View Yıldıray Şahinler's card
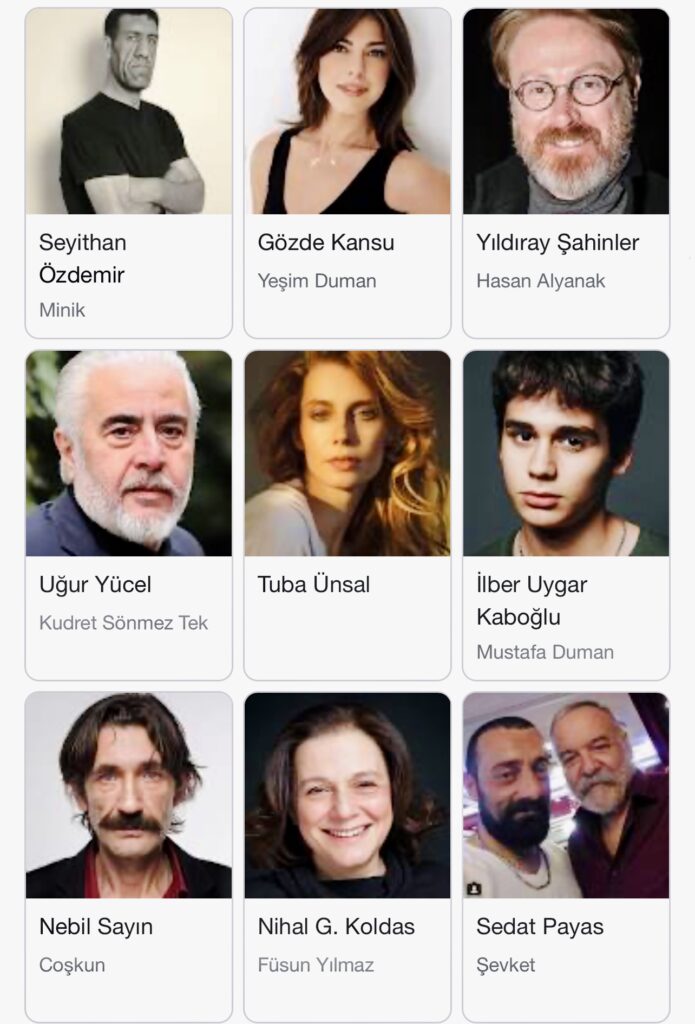This screenshot has width=695, height=1024. [x=566, y=172]
